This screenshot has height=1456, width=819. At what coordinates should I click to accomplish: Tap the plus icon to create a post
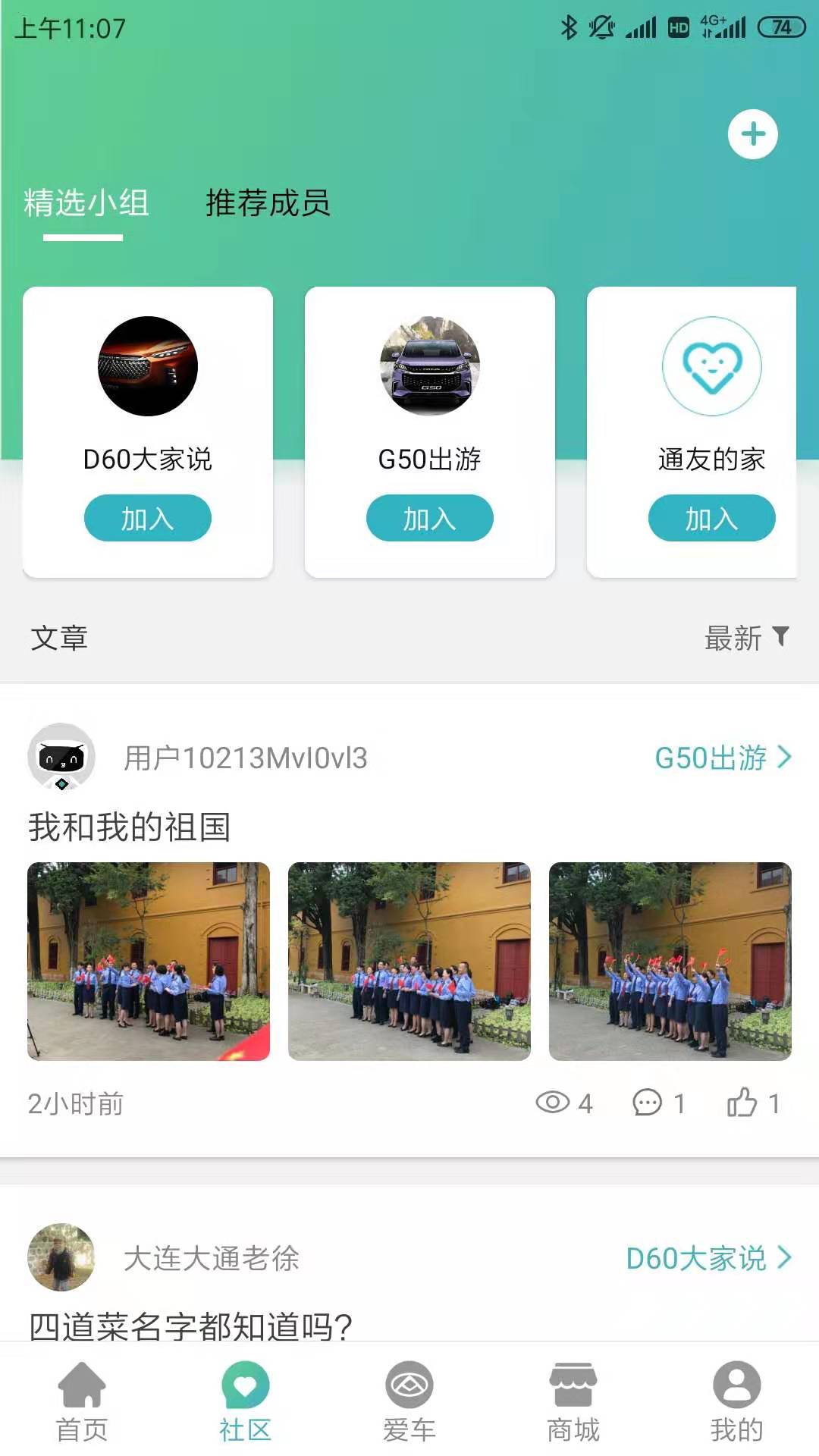click(x=752, y=134)
